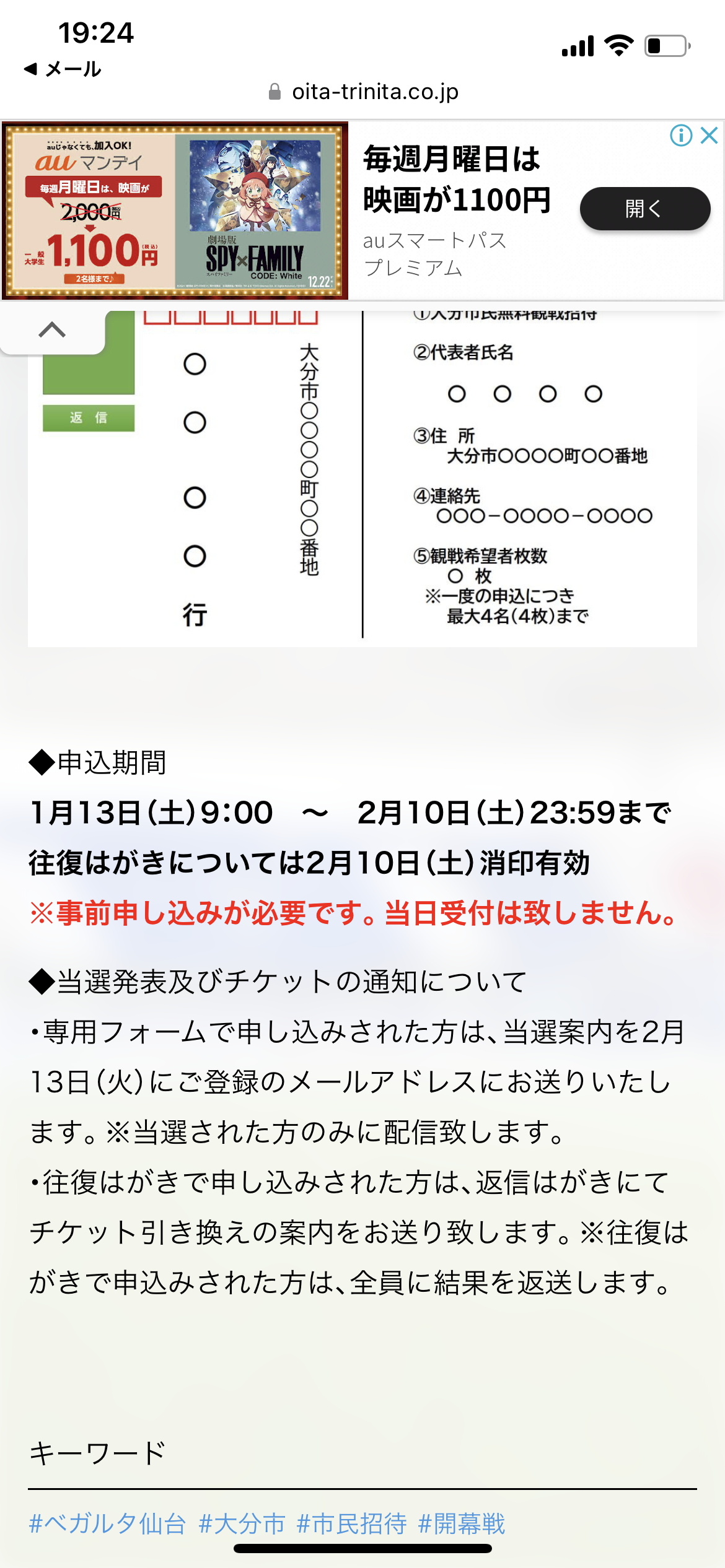Open the #ベガルタ仙台 keyword tag
The image size is (725, 1568).
click(108, 1523)
